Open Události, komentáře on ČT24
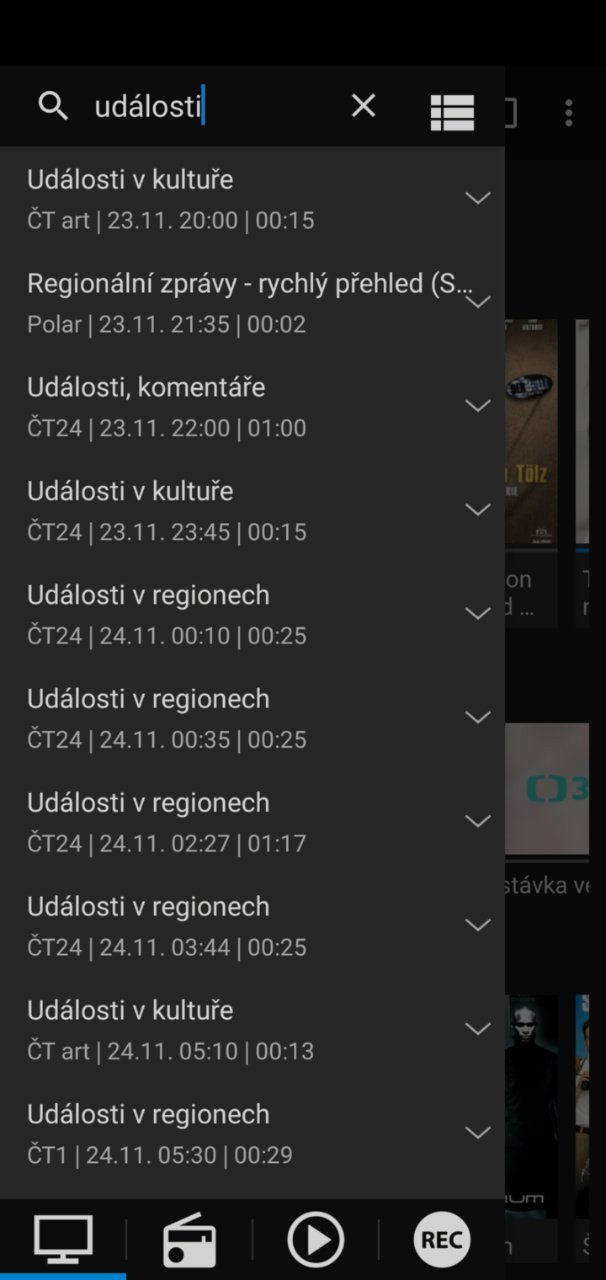 click(252, 407)
